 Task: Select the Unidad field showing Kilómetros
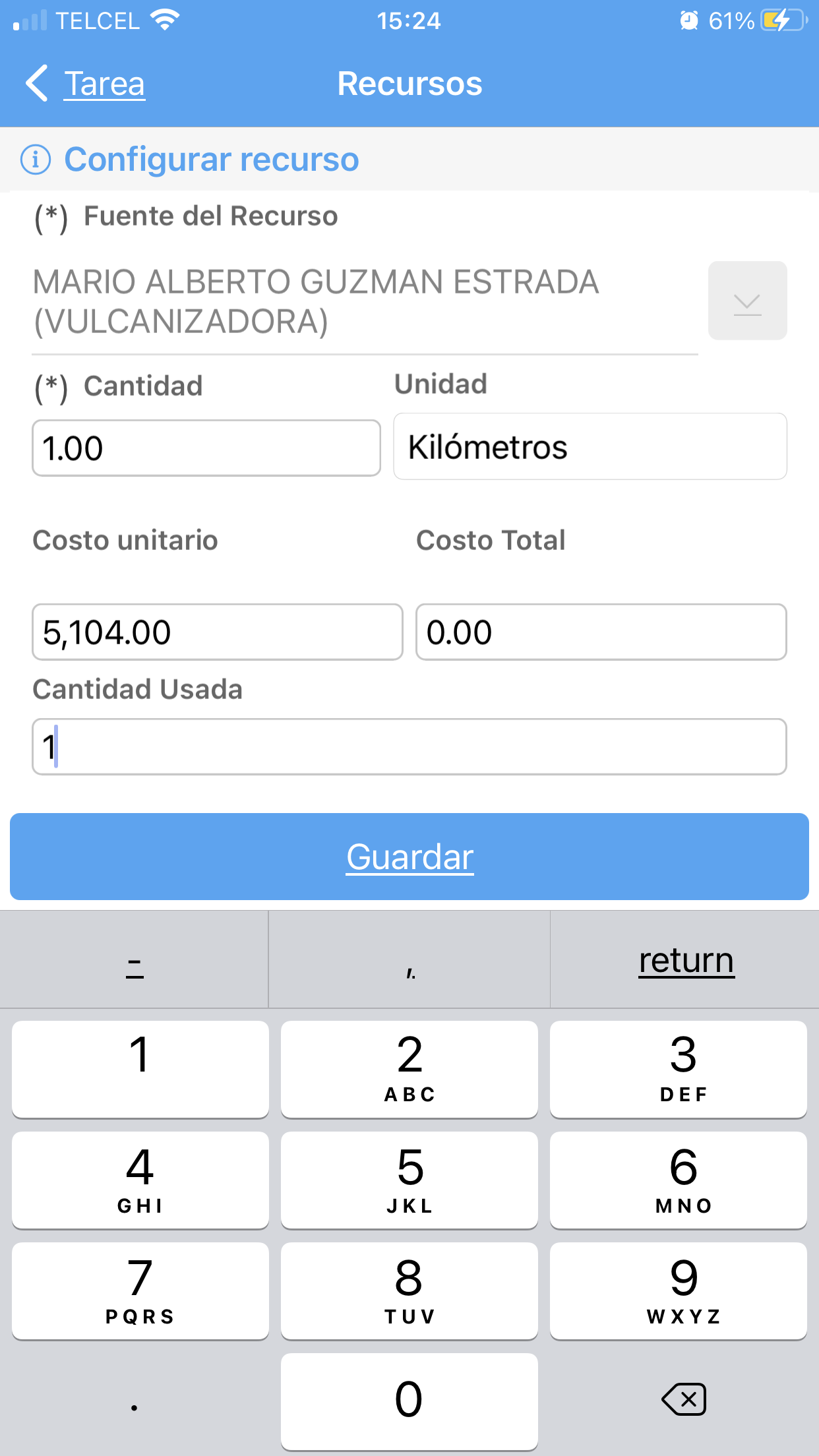(590, 447)
